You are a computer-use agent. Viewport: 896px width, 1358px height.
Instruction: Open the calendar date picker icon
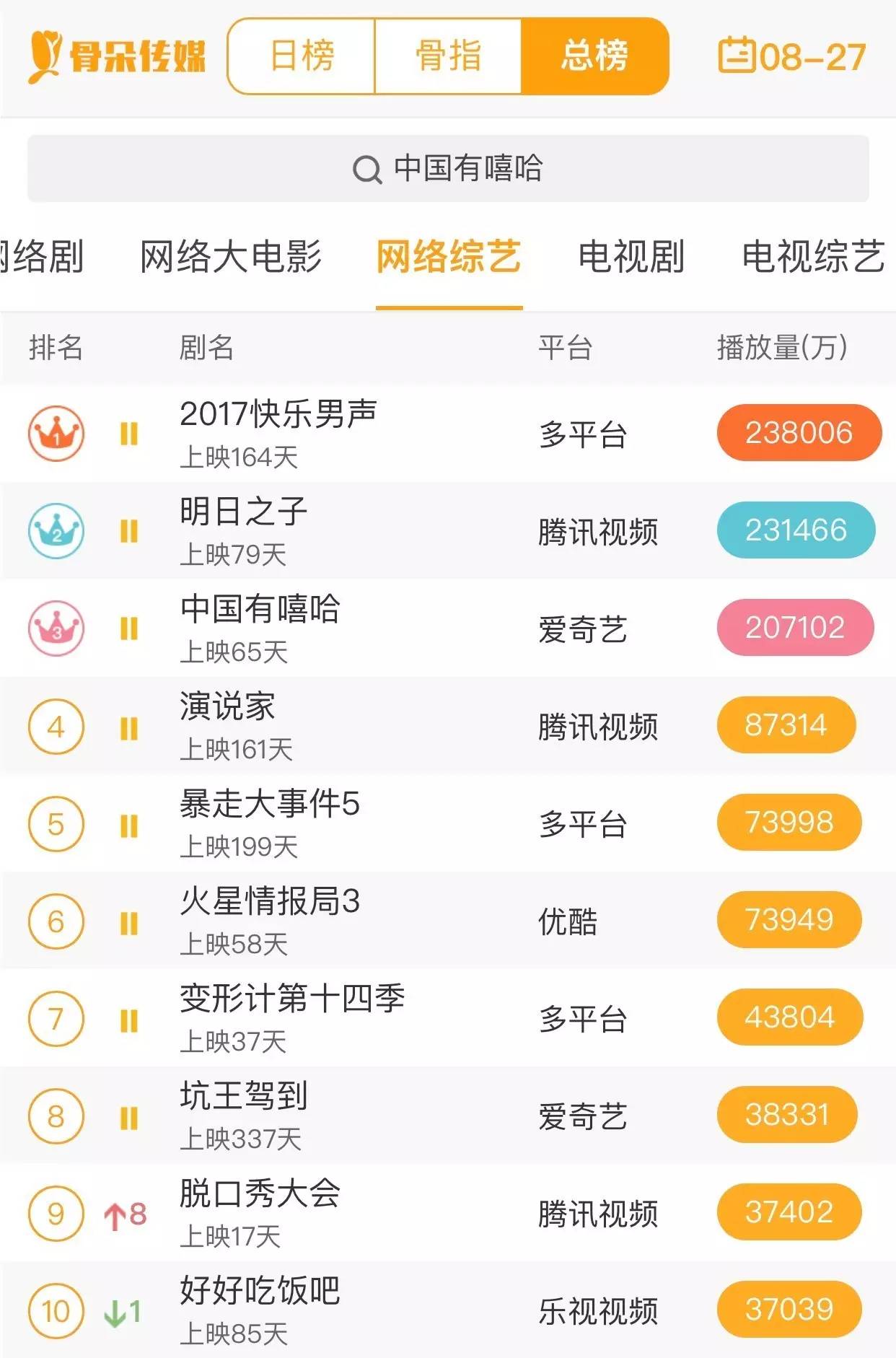[737, 56]
